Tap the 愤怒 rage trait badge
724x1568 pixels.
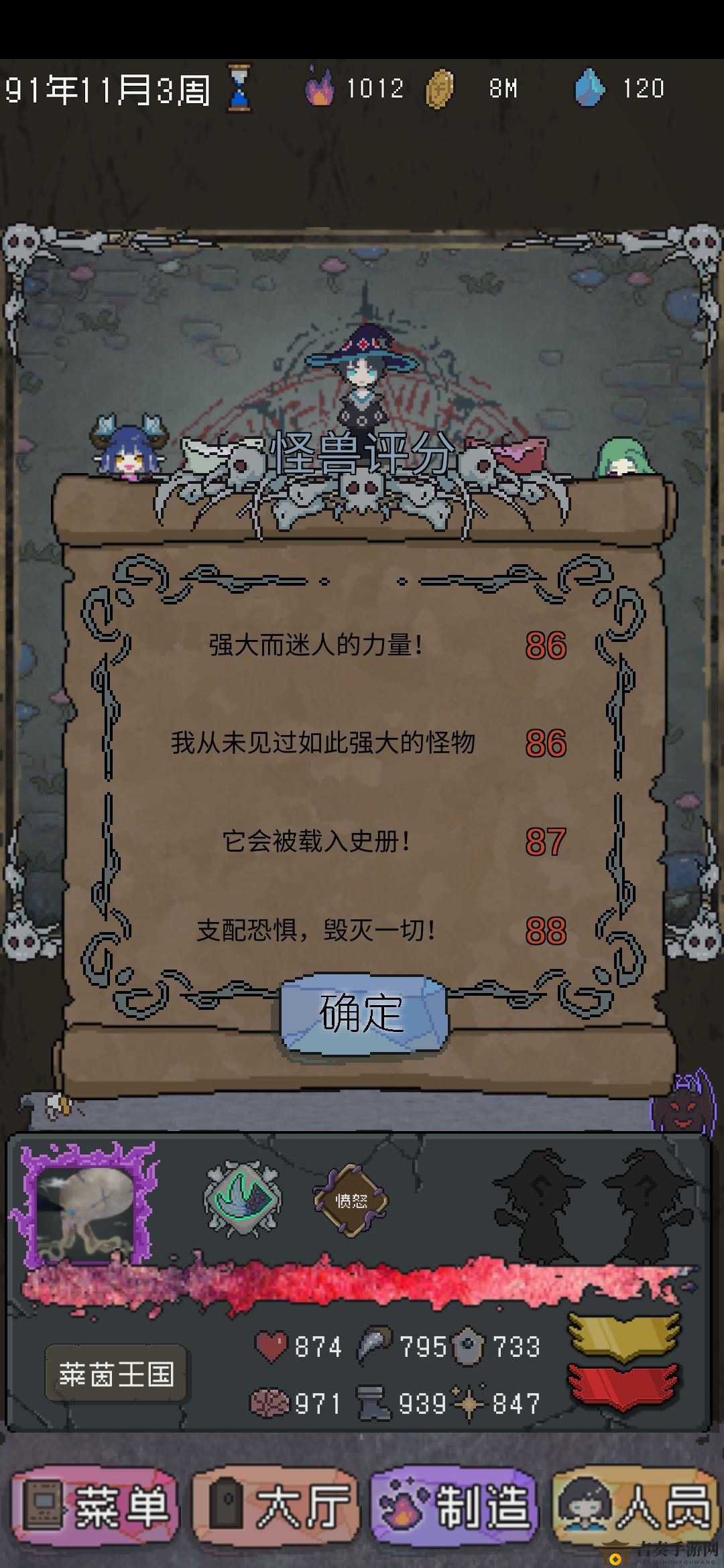(351, 1201)
